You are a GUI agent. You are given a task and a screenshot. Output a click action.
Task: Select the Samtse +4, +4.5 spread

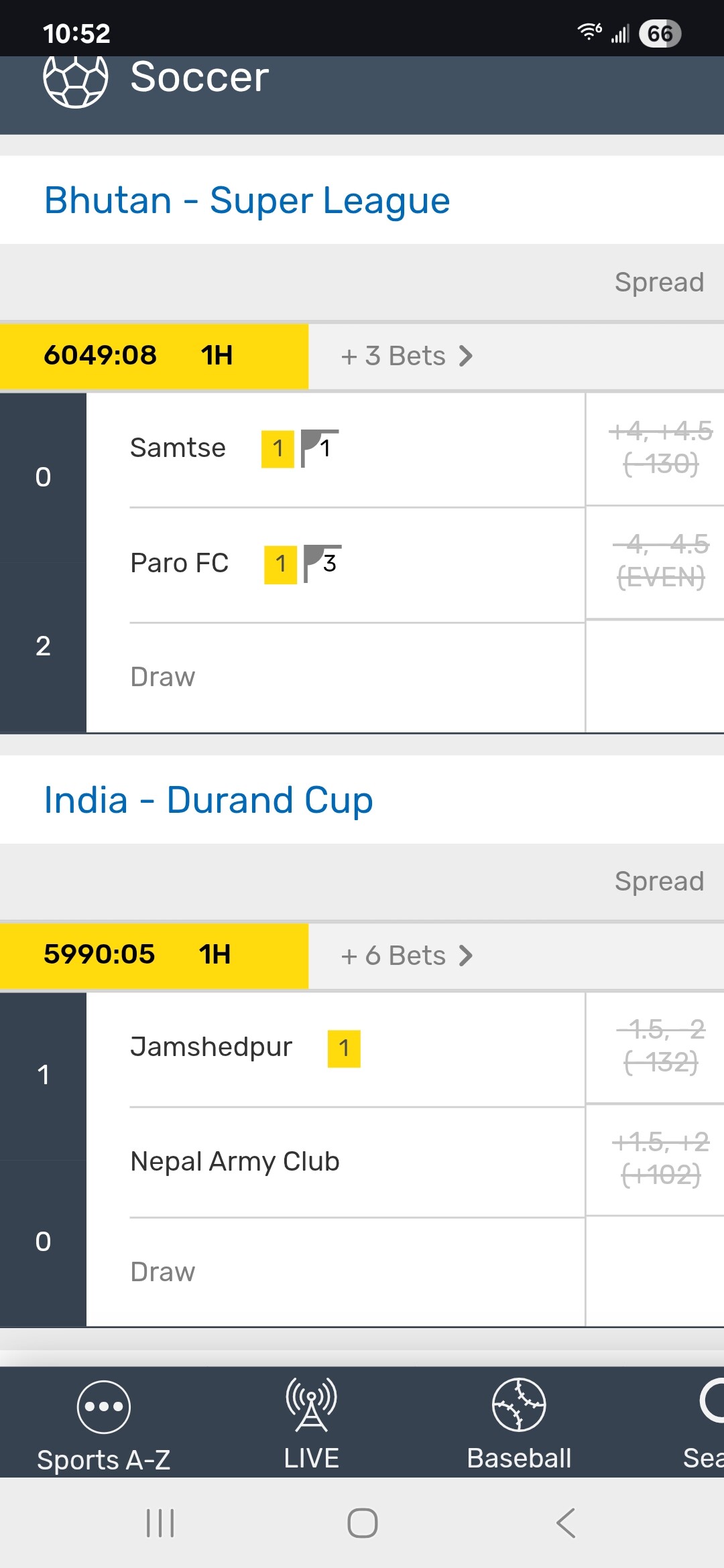(660, 448)
